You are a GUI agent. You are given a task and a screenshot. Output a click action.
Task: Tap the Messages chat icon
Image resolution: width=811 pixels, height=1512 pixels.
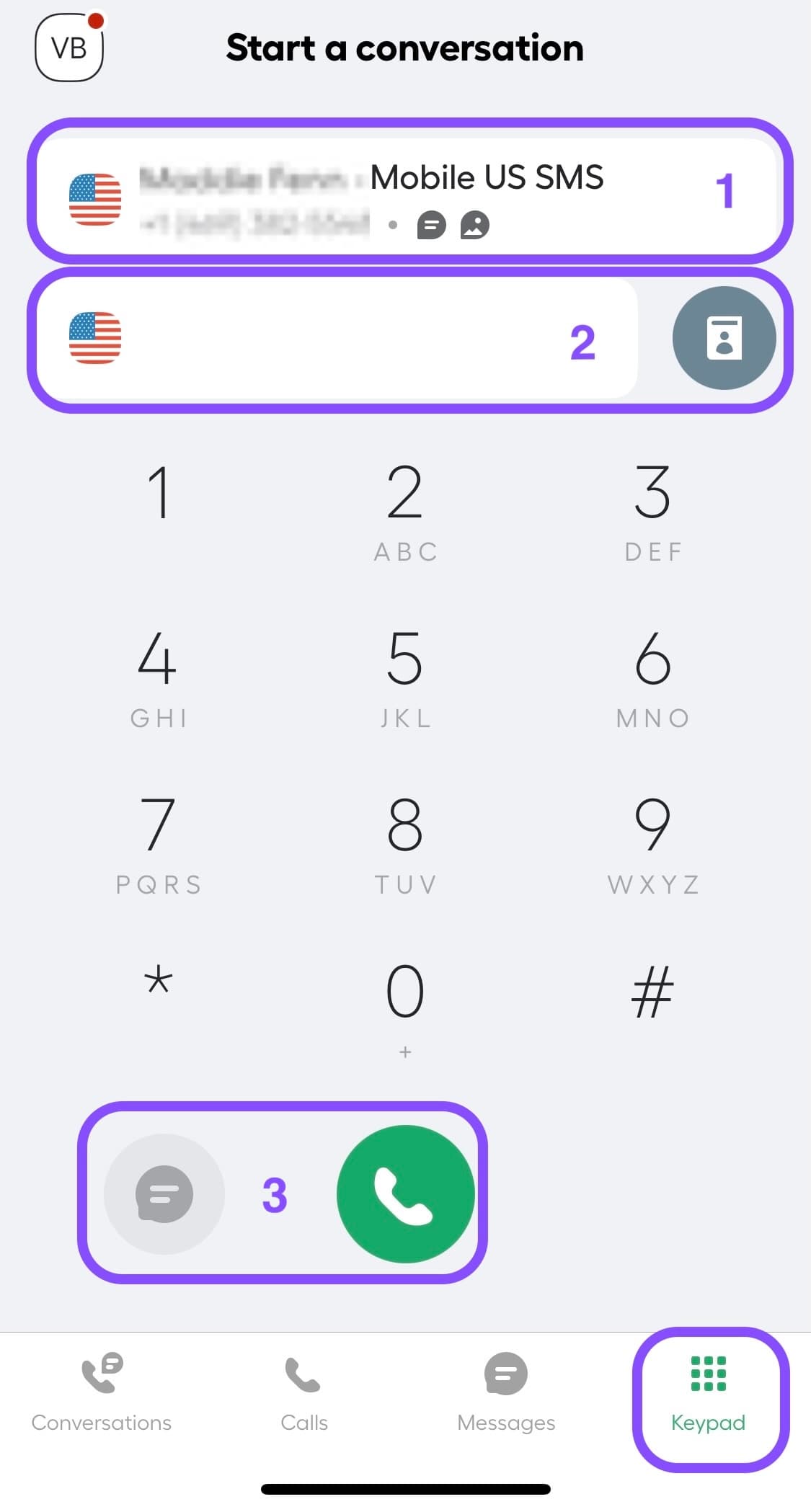click(x=505, y=1374)
